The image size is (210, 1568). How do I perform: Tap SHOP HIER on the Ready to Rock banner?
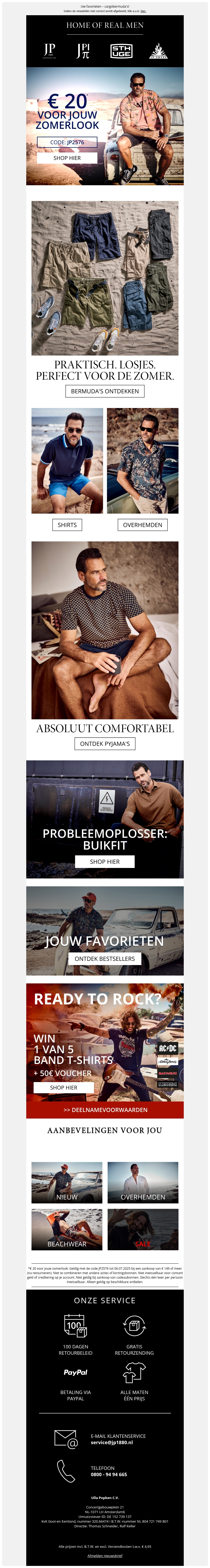click(63, 1087)
